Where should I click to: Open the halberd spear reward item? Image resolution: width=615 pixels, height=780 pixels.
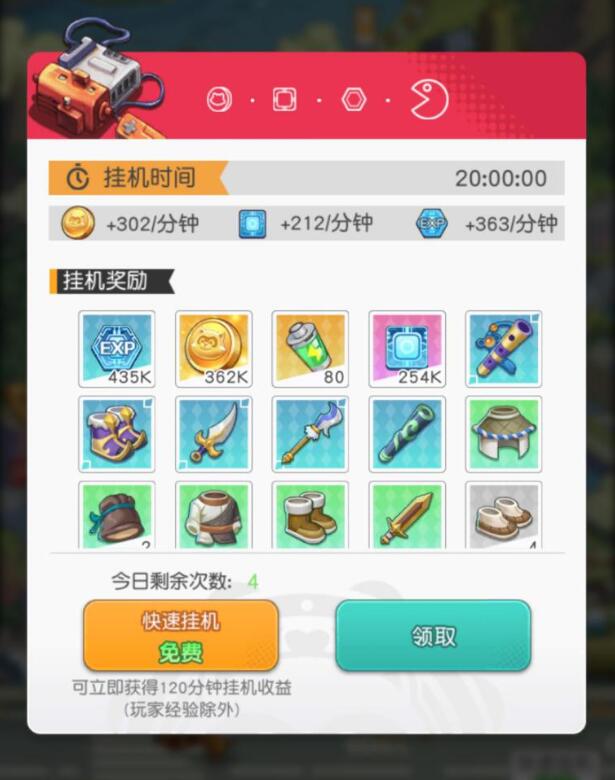coord(310,434)
